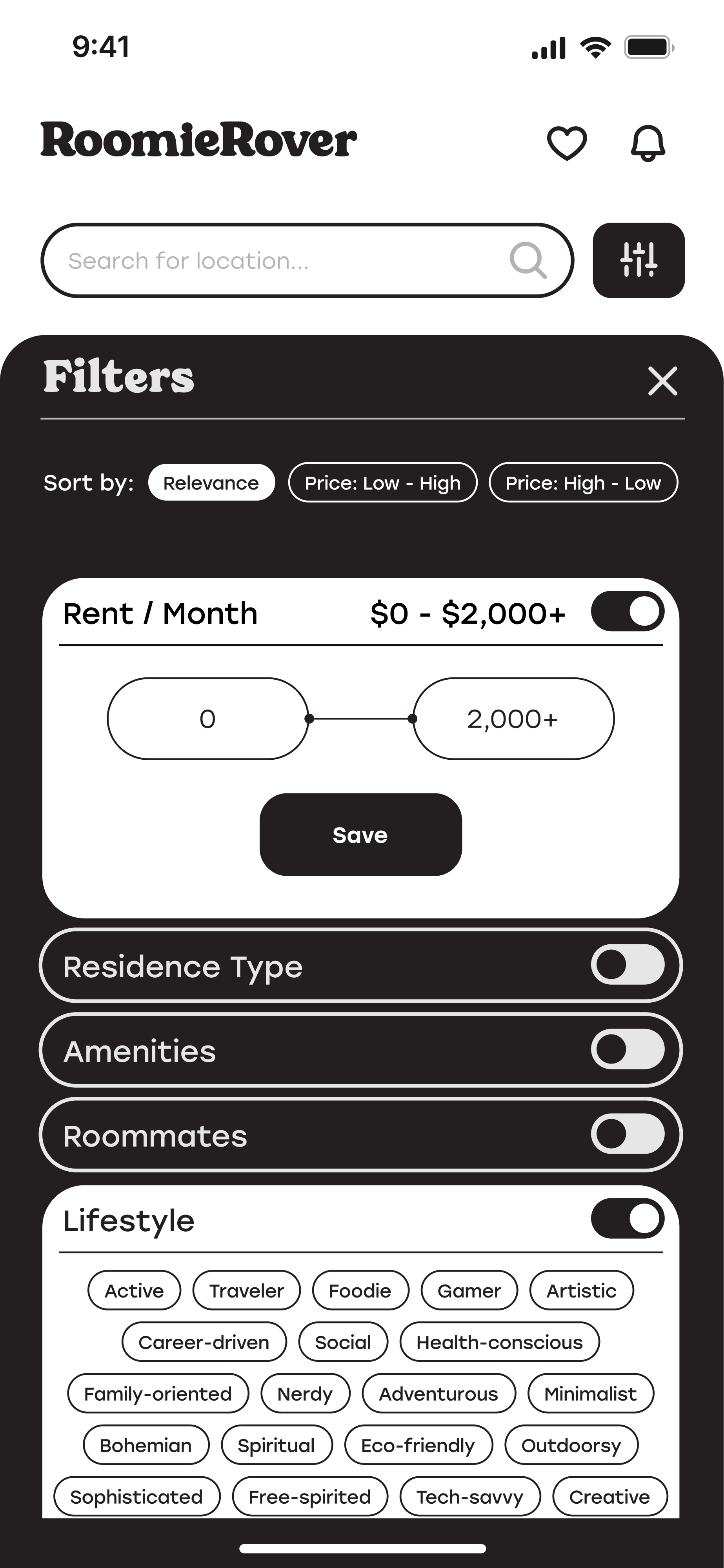
Task: Close the Filters panel
Action: click(x=662, y=381)
